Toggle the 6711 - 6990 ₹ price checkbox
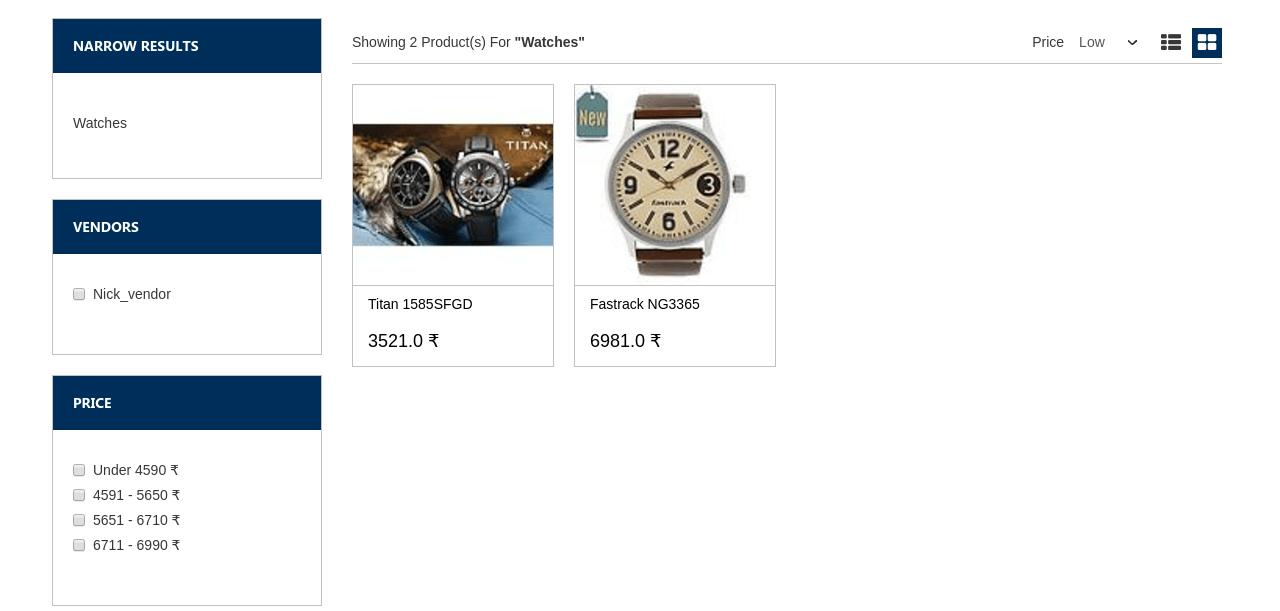 [x=79, y=545]
